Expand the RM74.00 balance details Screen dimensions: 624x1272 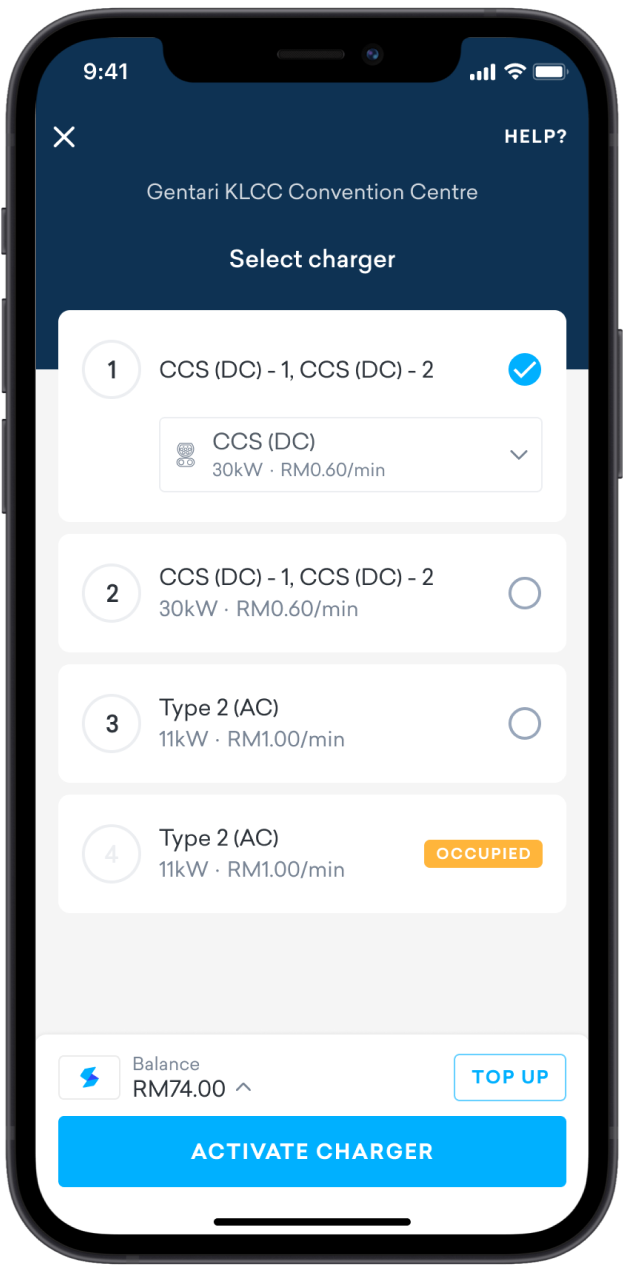pos(243,1089)
